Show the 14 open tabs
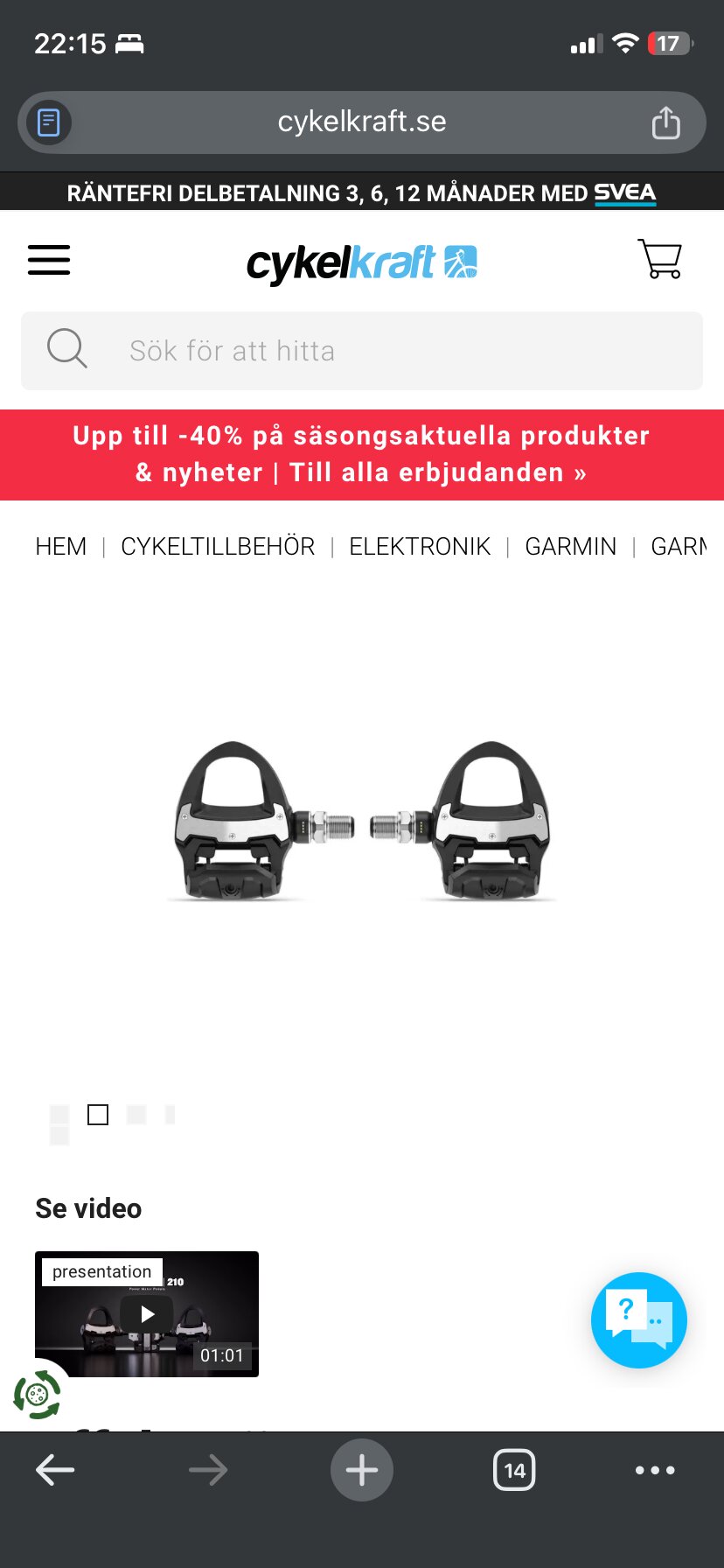 coord(515,1470)
